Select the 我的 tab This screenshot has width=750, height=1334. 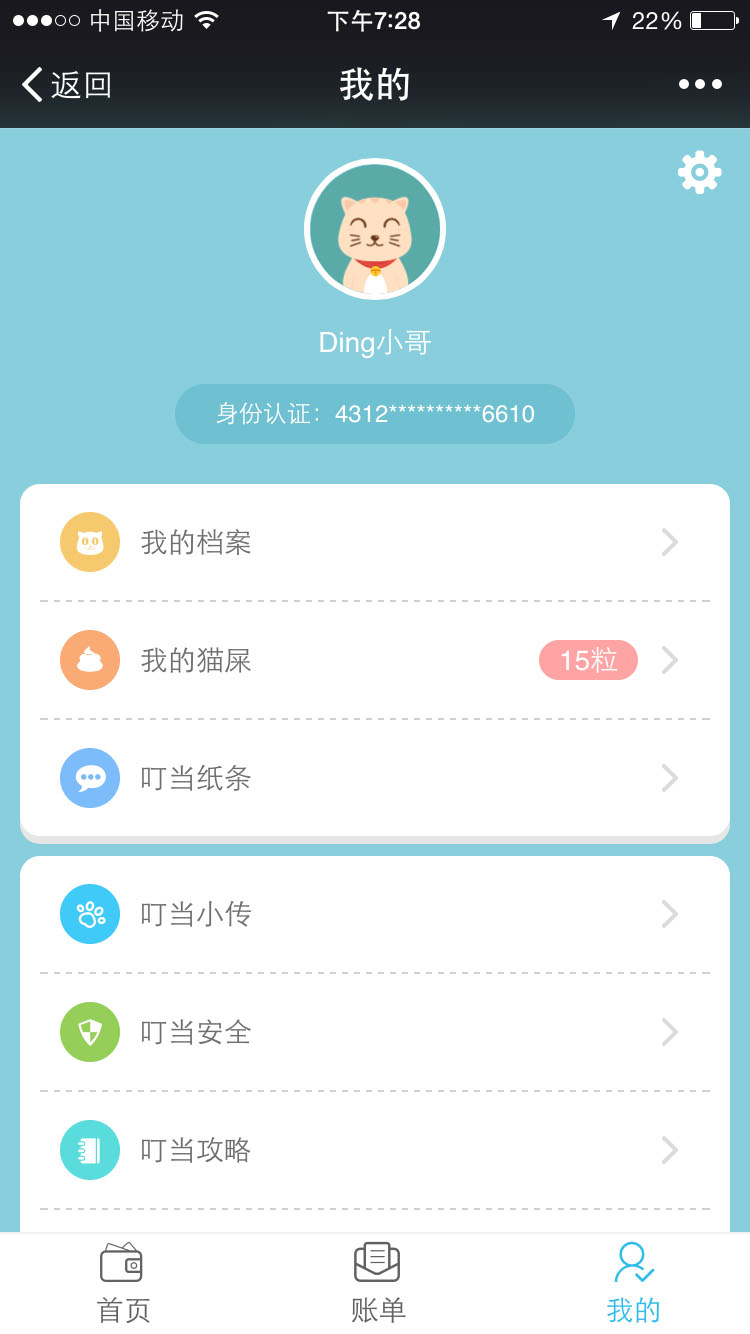coord(633,1284)
